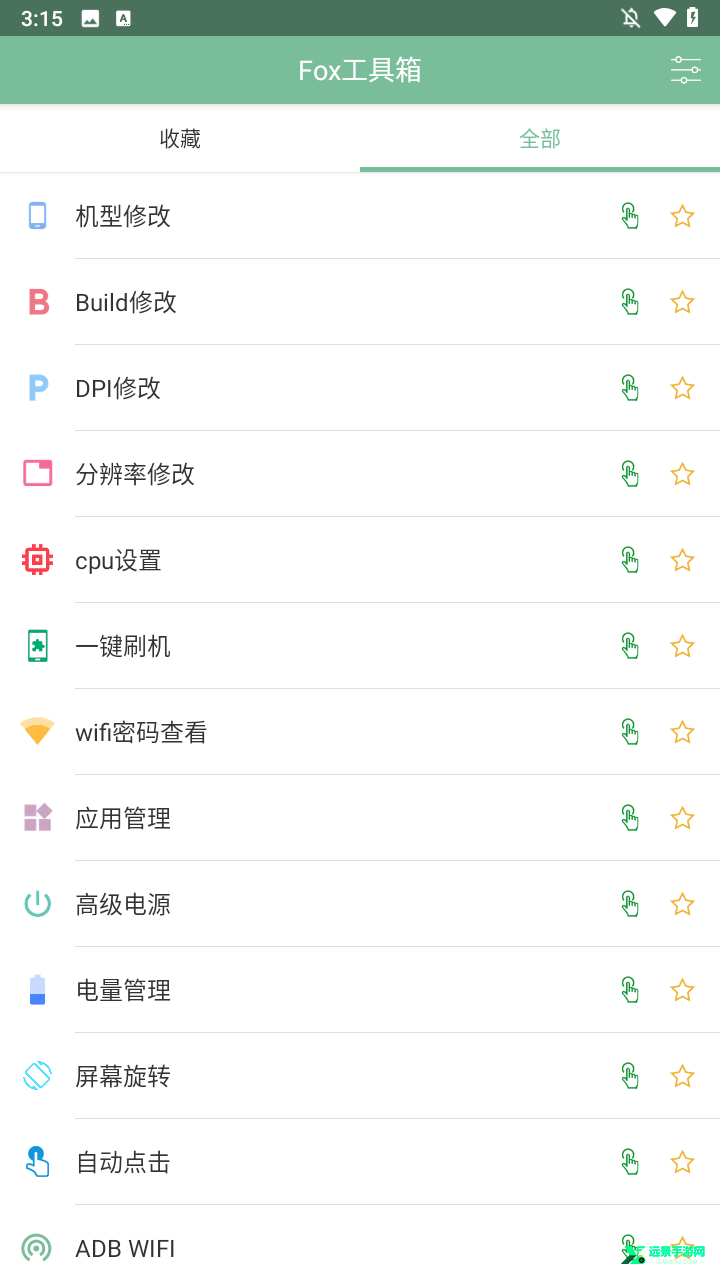Favorite the 一键刷机 item with star
The height and width of the screenshot is (1280, 720).
coord(682,646)
